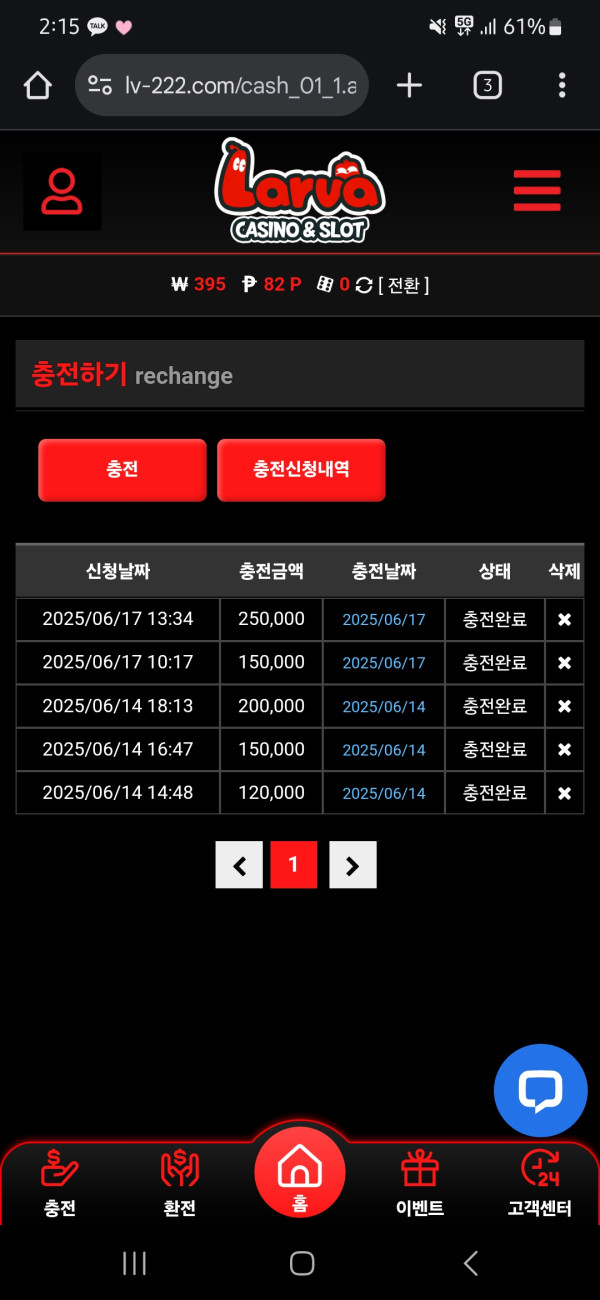This screenshot has width=600, height=1300.
Task: Open the user profile icon
Action: click(x=62, y=191)
